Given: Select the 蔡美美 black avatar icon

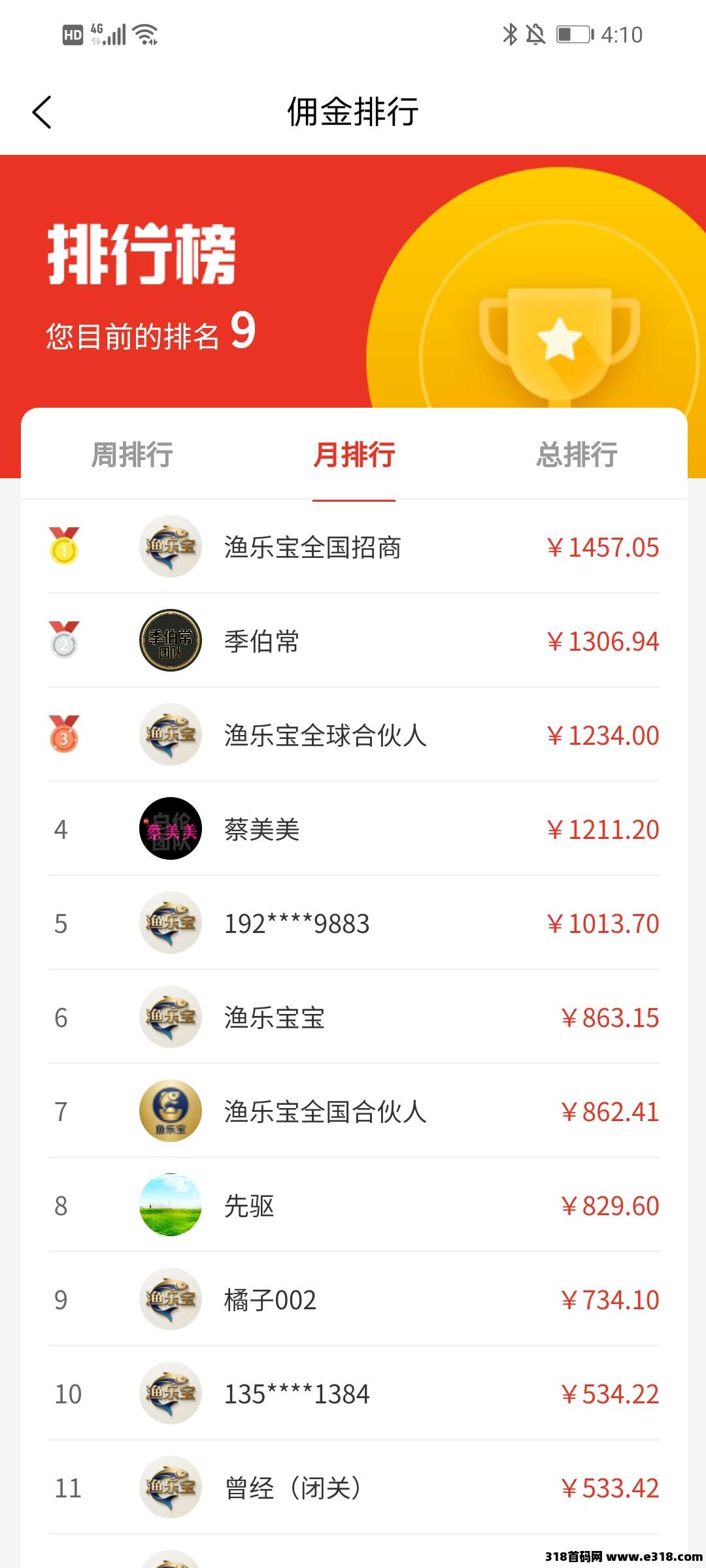Looking at the screenshot, I should coord(170,830).
